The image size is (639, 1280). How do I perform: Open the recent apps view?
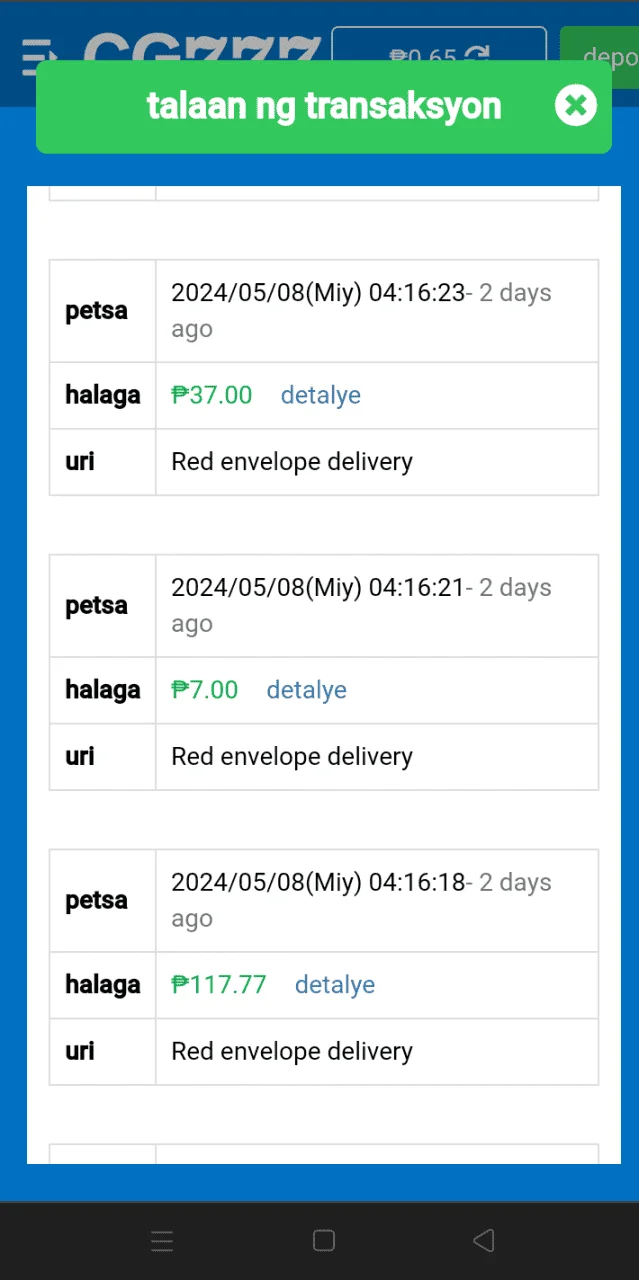pos(162,1241)
